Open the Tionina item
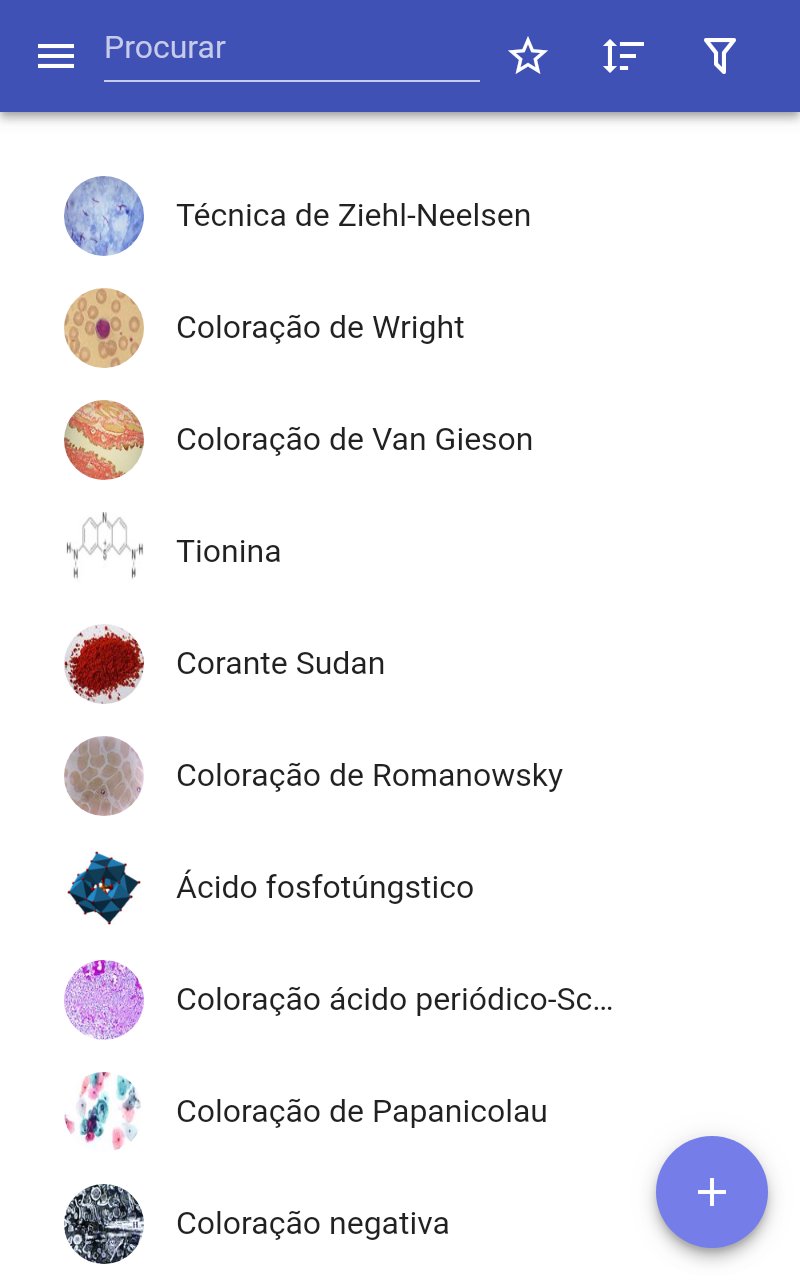800x1280 pixels. click(228, 552)
